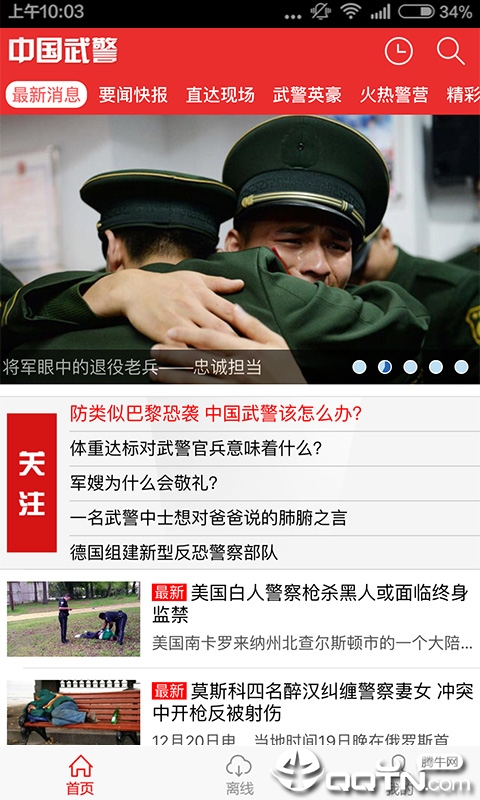The image size is (480, 800).
Task: Open the story 军嫂为什么会敬礼
Action: pyautogui.click(x=144, y=483)
